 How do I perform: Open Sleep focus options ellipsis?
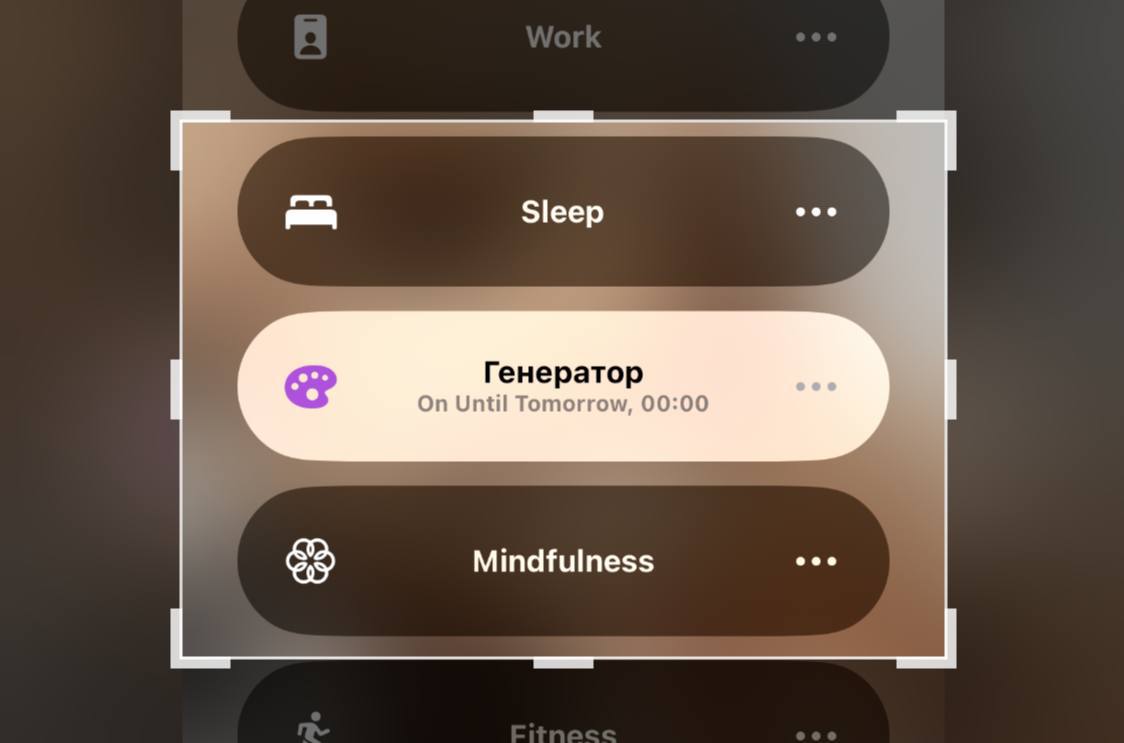(816, 212)
